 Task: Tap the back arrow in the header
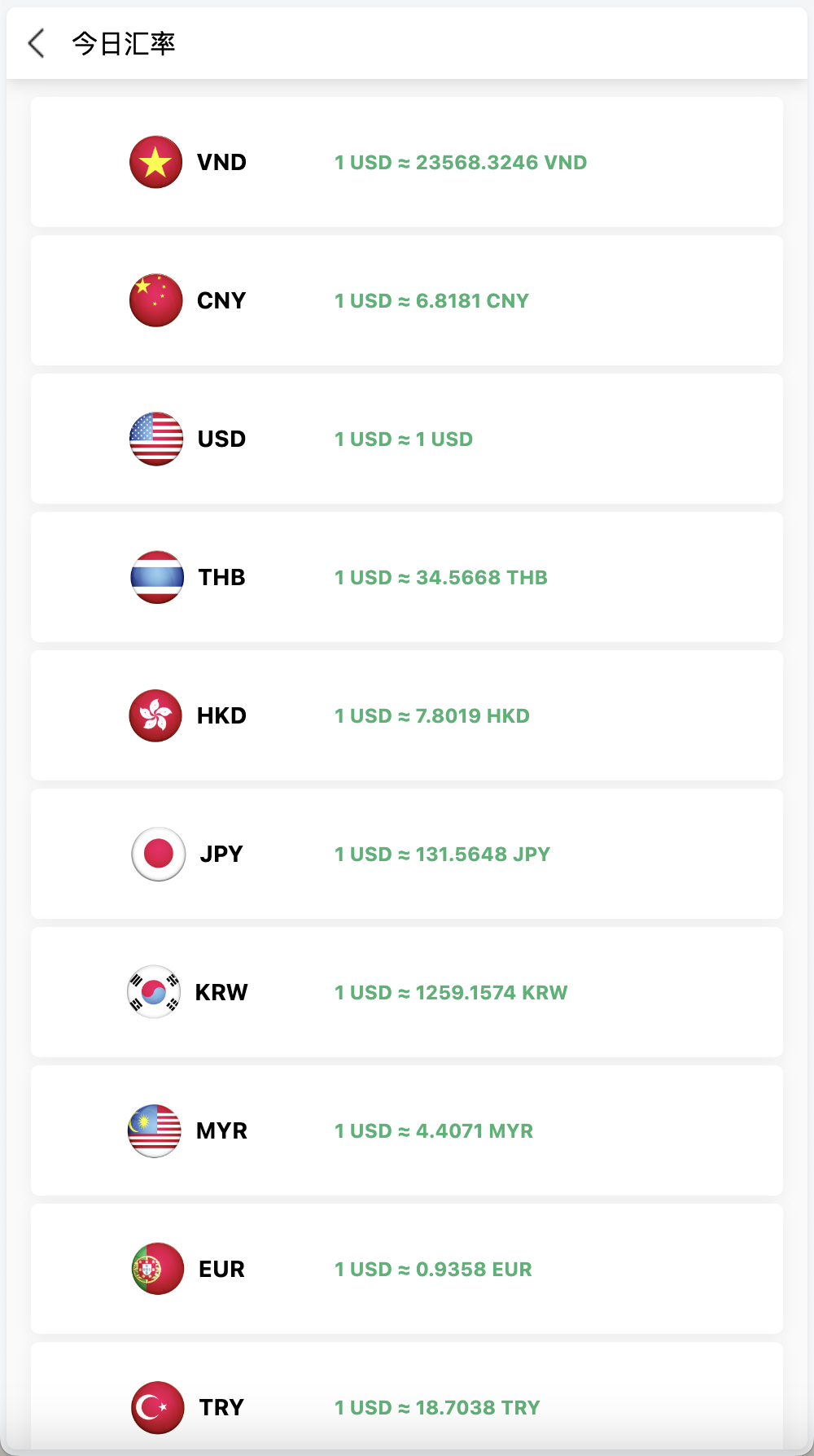(36, 44)
